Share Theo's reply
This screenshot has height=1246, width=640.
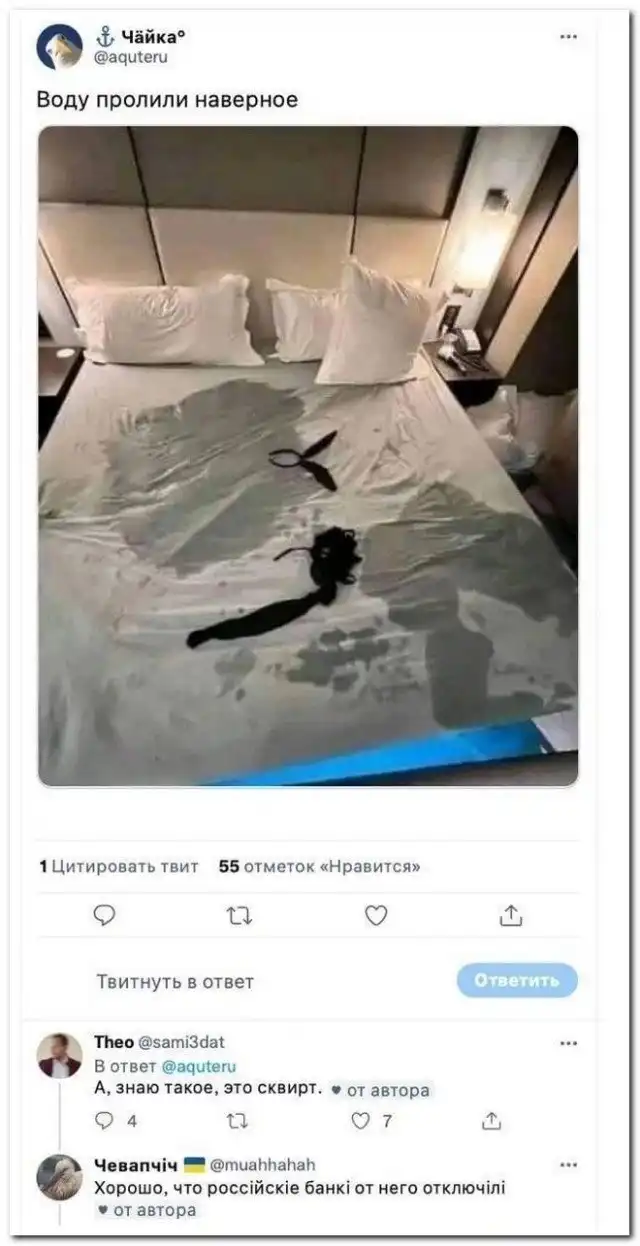490,1121
